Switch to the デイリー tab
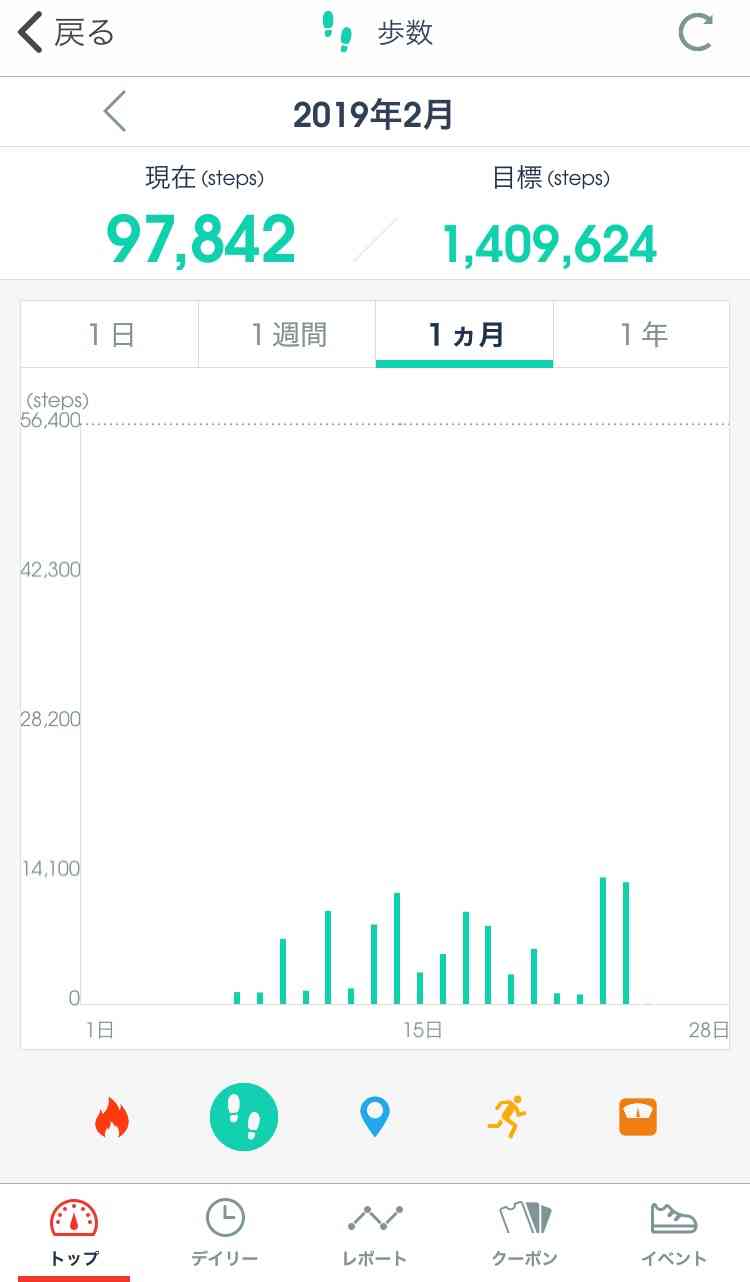The height and width of the screenshot is (1282, 750). pyautogui.click(x=225, y=1235)
